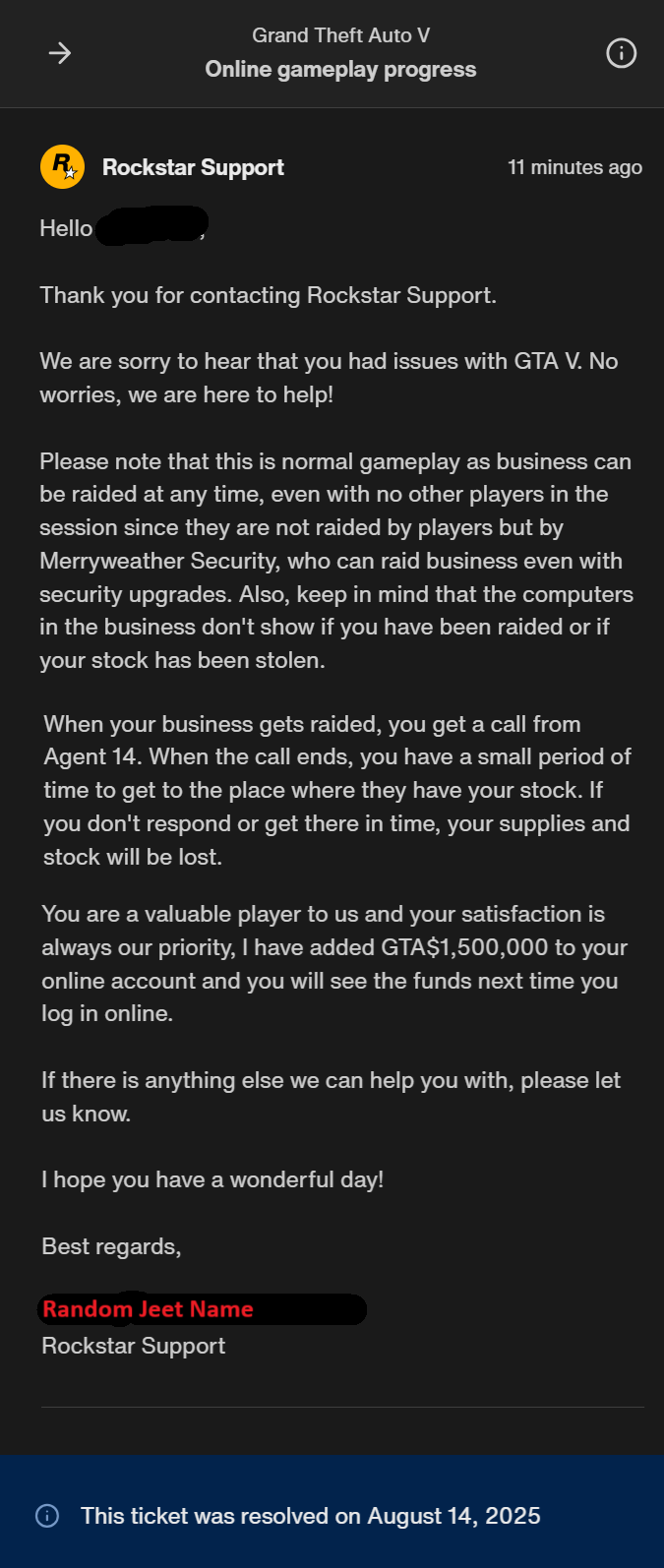This screenshot has width=664, height=1568.
Task: Open the ticket info icon in the header
Action: tap(621, 53)
